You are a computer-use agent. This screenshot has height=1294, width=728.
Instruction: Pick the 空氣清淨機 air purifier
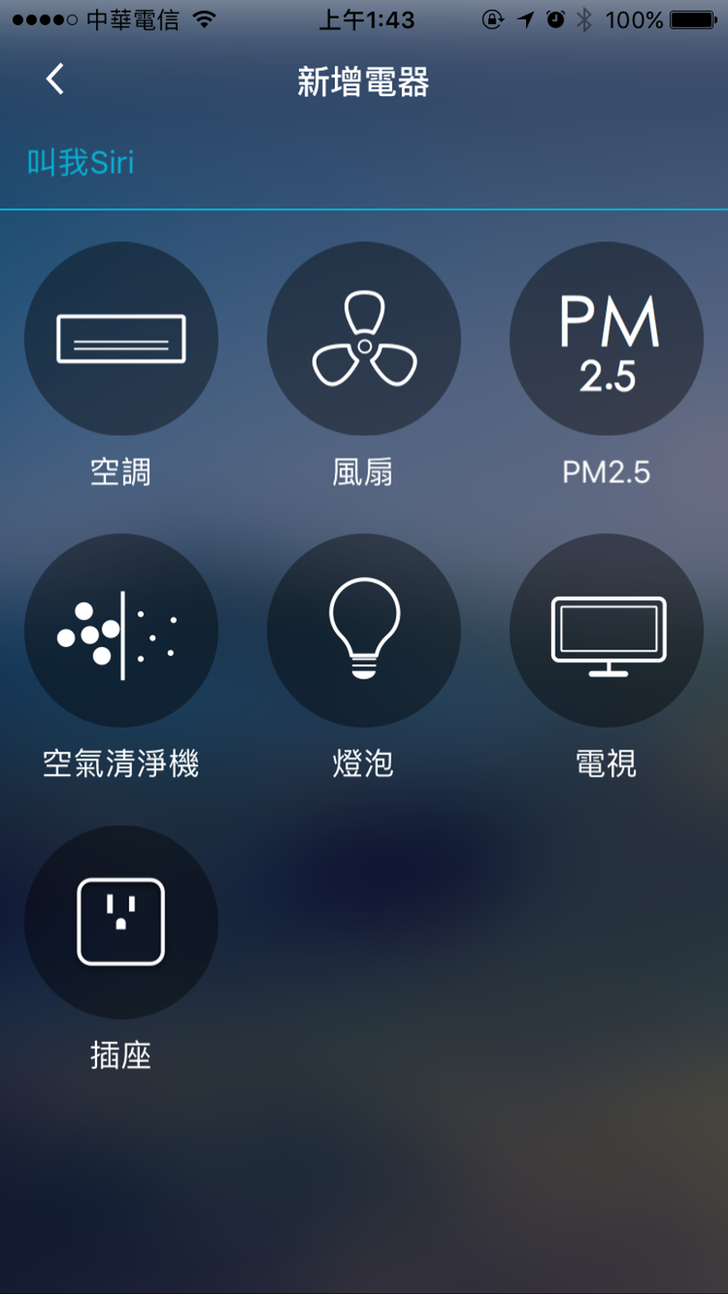pyautogui.click(x=121, y=631)
